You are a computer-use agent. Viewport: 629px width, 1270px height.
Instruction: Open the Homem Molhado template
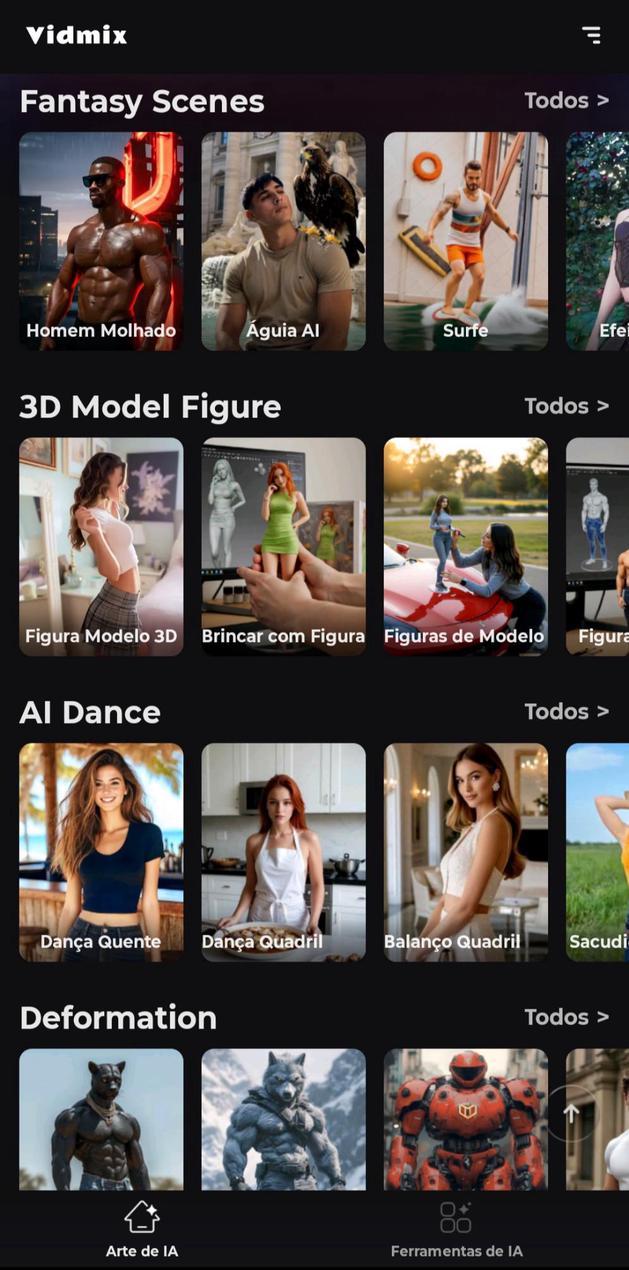(x=101, y=241)
